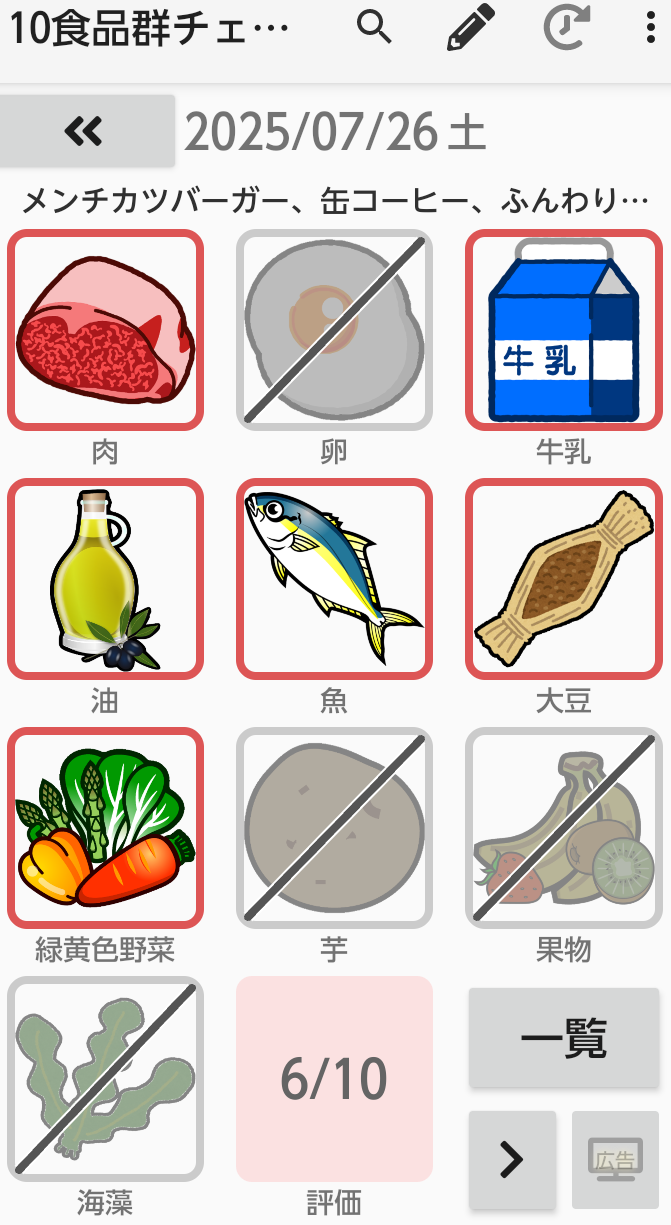
Task: Toggle the 緑黄色野菜 vegetables tile
Action: (x=105, y=827)
